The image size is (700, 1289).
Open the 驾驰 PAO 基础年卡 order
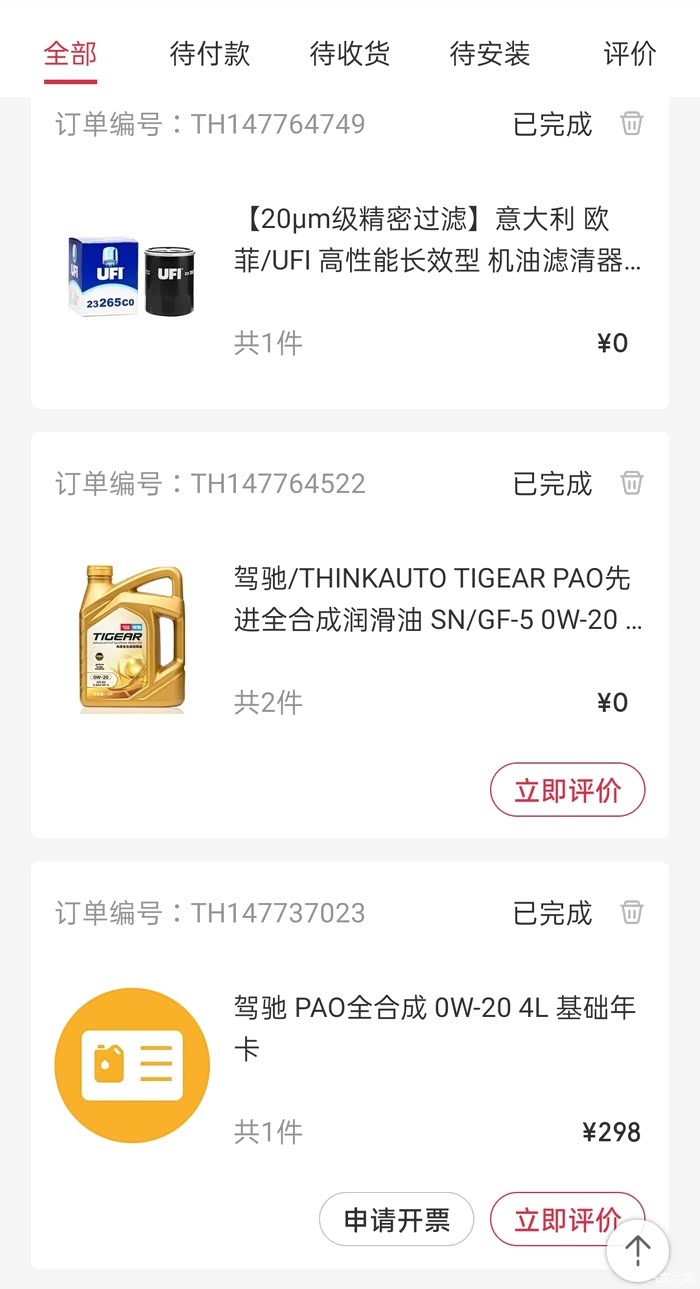[437, 1026]
